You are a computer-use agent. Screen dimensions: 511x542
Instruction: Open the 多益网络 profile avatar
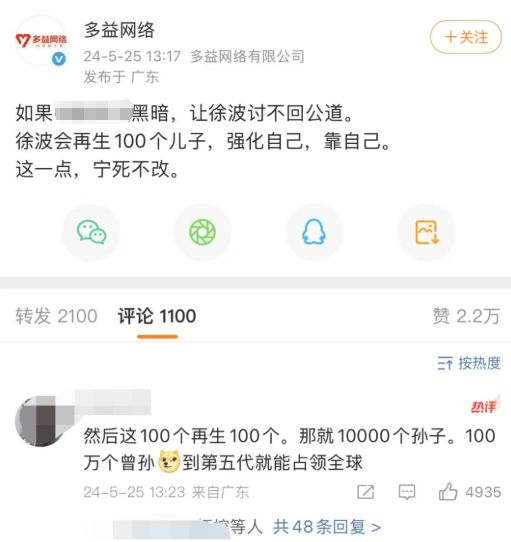click(41, 41)
